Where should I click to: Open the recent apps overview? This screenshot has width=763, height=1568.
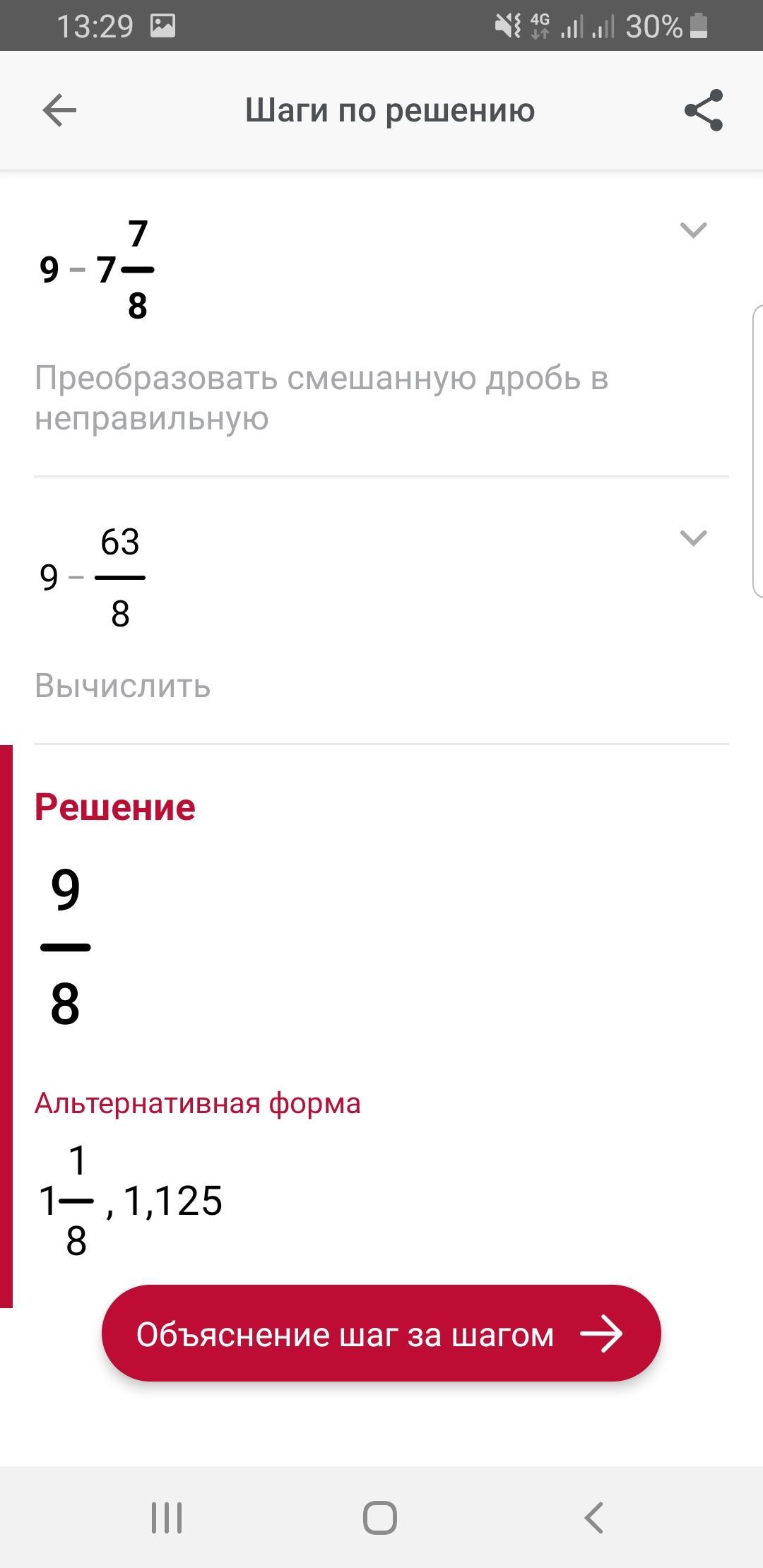(x=167, y=1517)
